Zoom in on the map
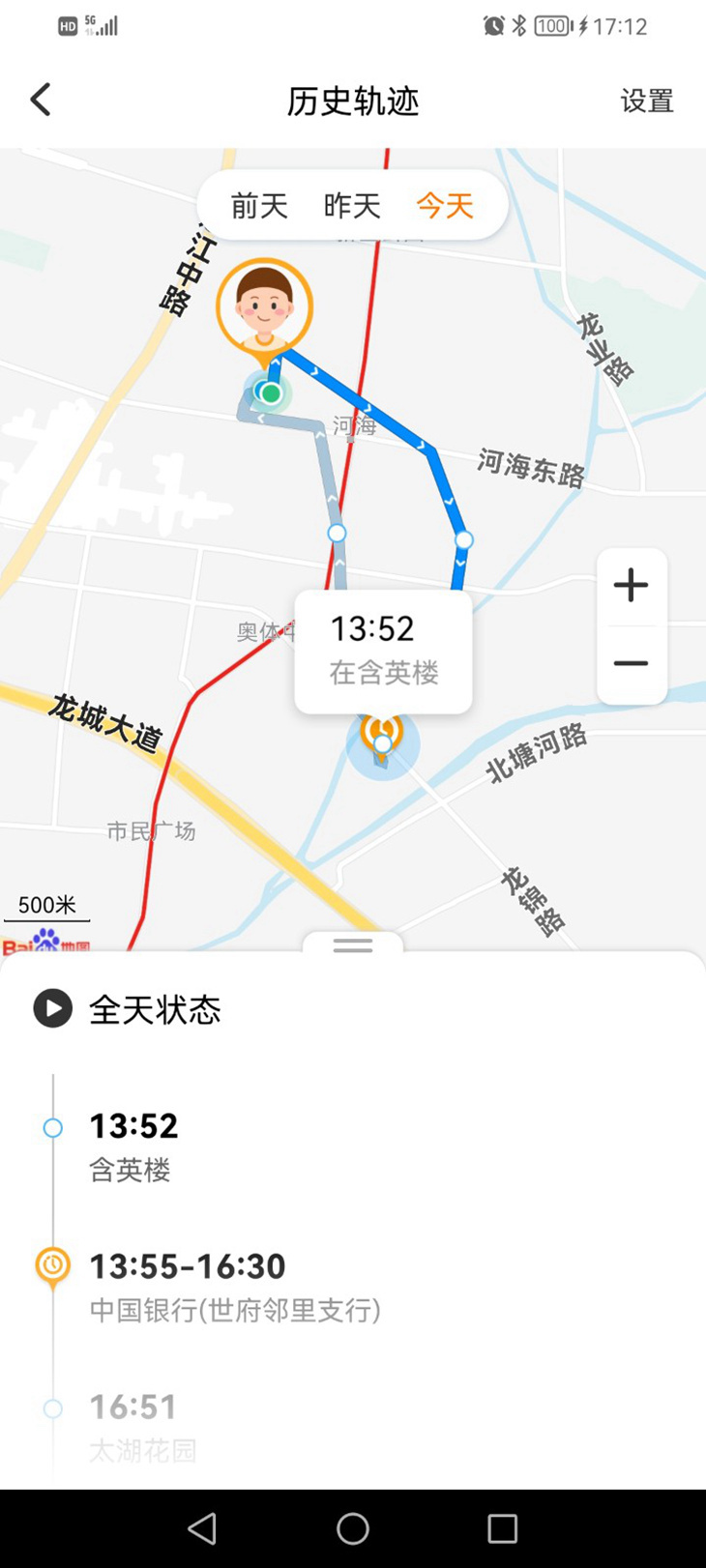The image size is (706, 1568). point(632,585)
